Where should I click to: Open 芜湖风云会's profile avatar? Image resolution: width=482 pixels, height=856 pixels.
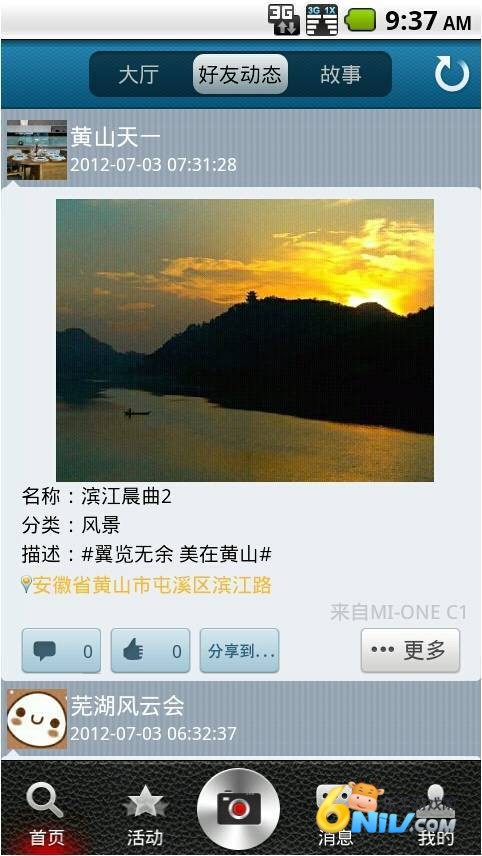coord(37,719)
